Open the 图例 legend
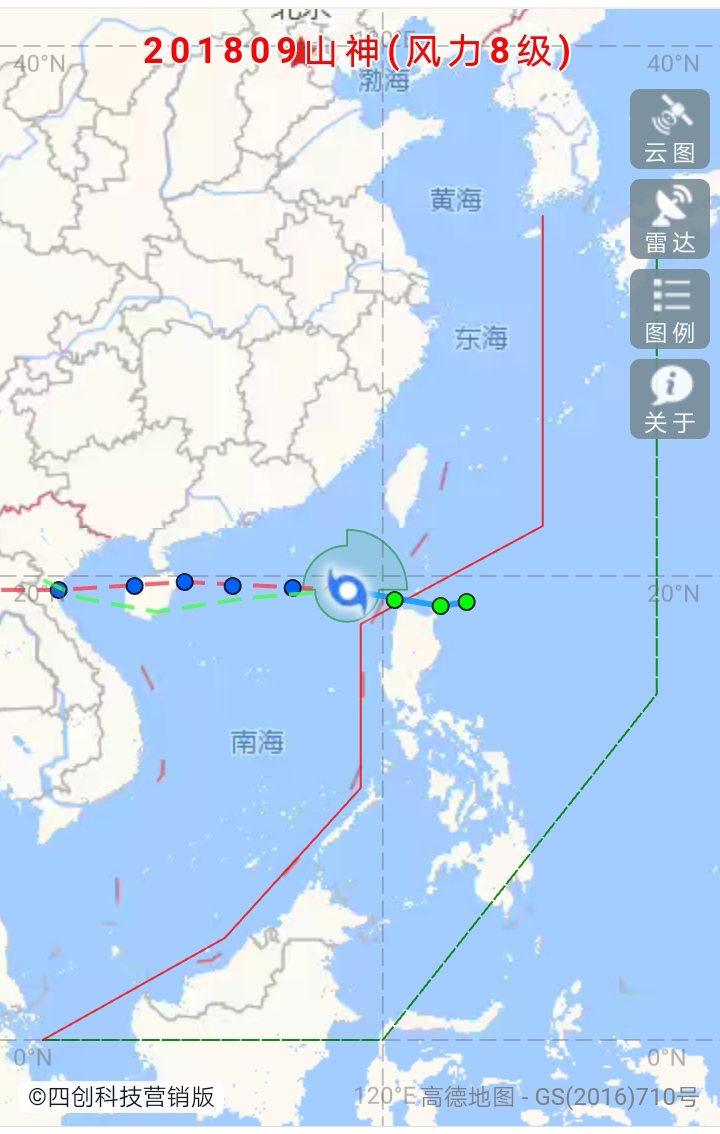The image size is (720, 1134). coord(669,309)
